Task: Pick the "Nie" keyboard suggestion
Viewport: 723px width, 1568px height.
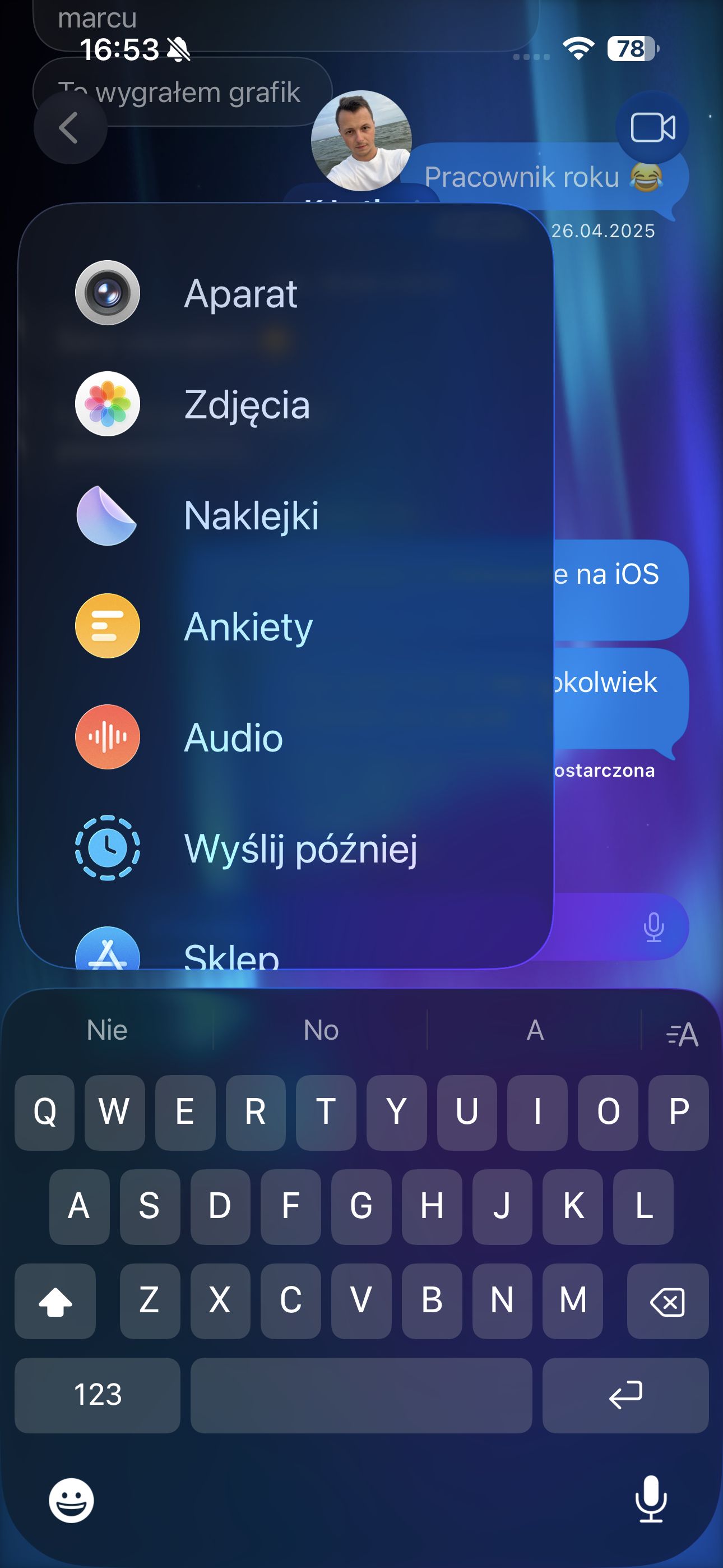Action: (107, 1031)
